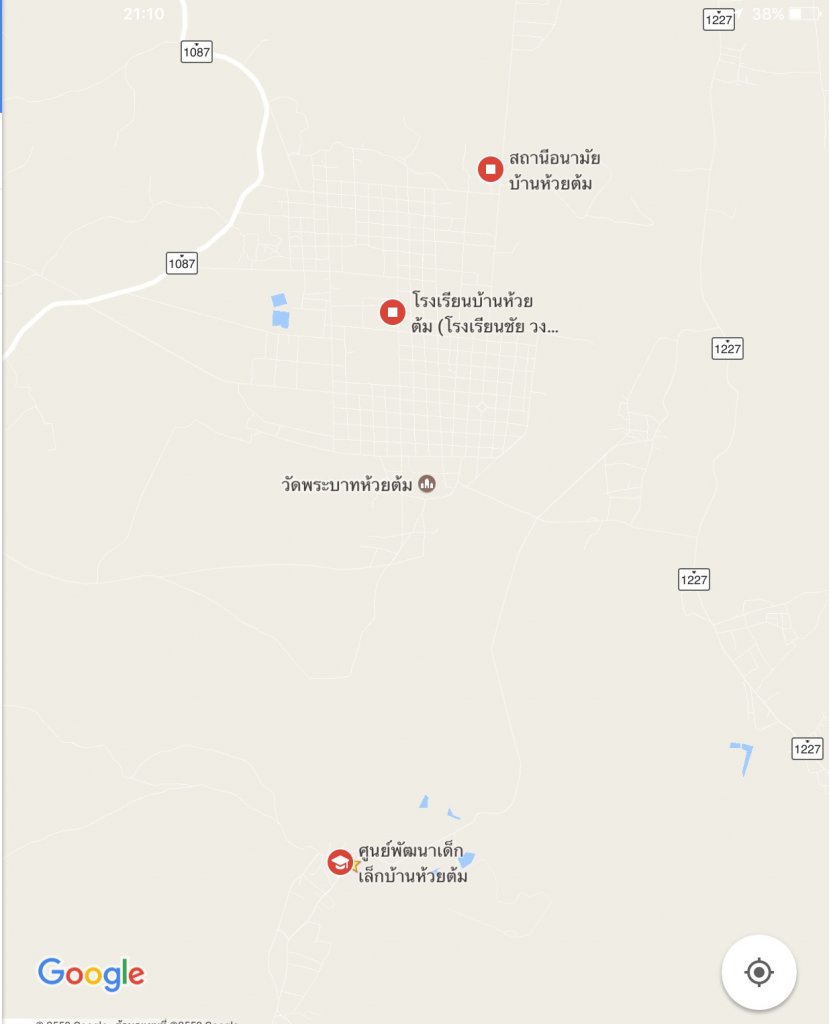This screenshot has height=1024, width=829.
Task: Center the map on my location
Action: click(x=758, y=971)
